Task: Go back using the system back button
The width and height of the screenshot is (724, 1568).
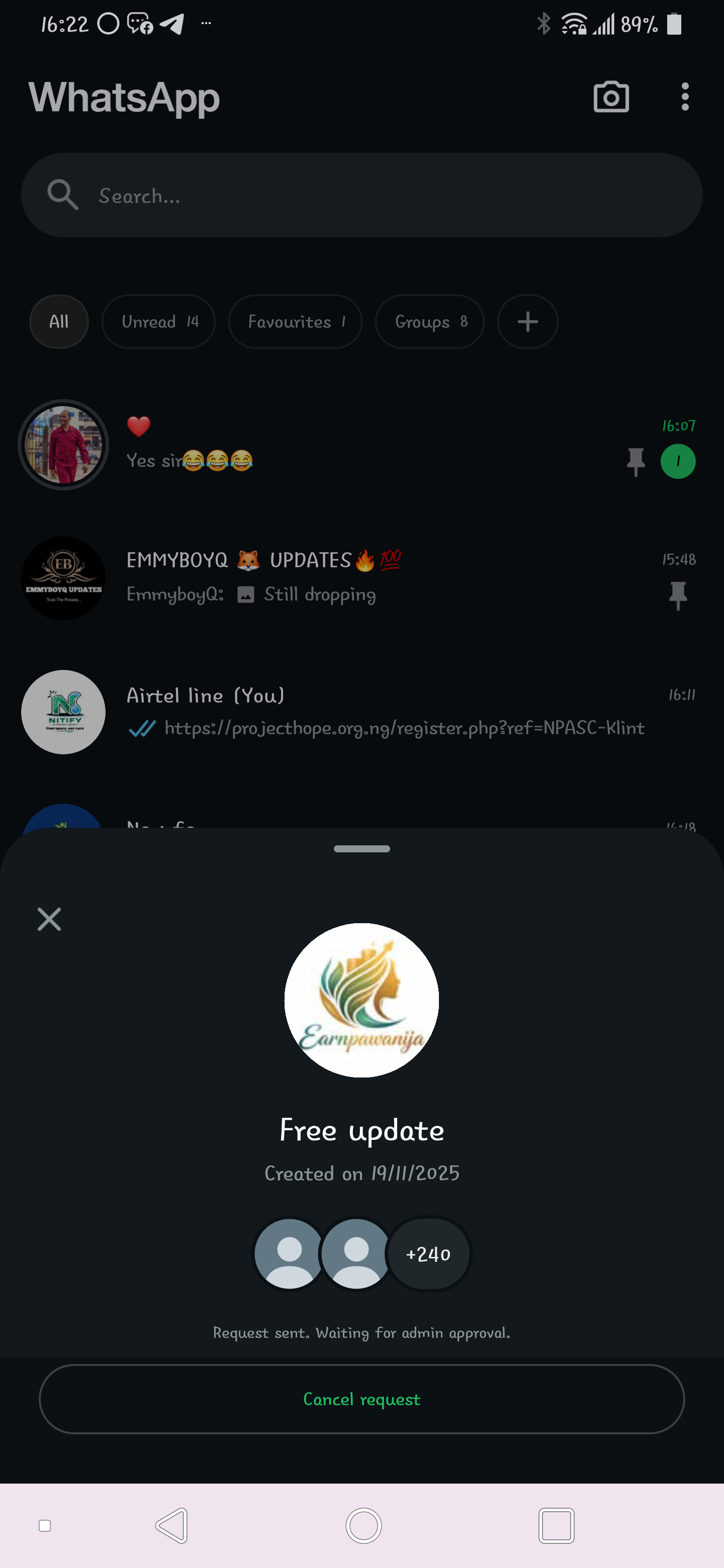Action: pyautogui.click(x=172, y=1525)
